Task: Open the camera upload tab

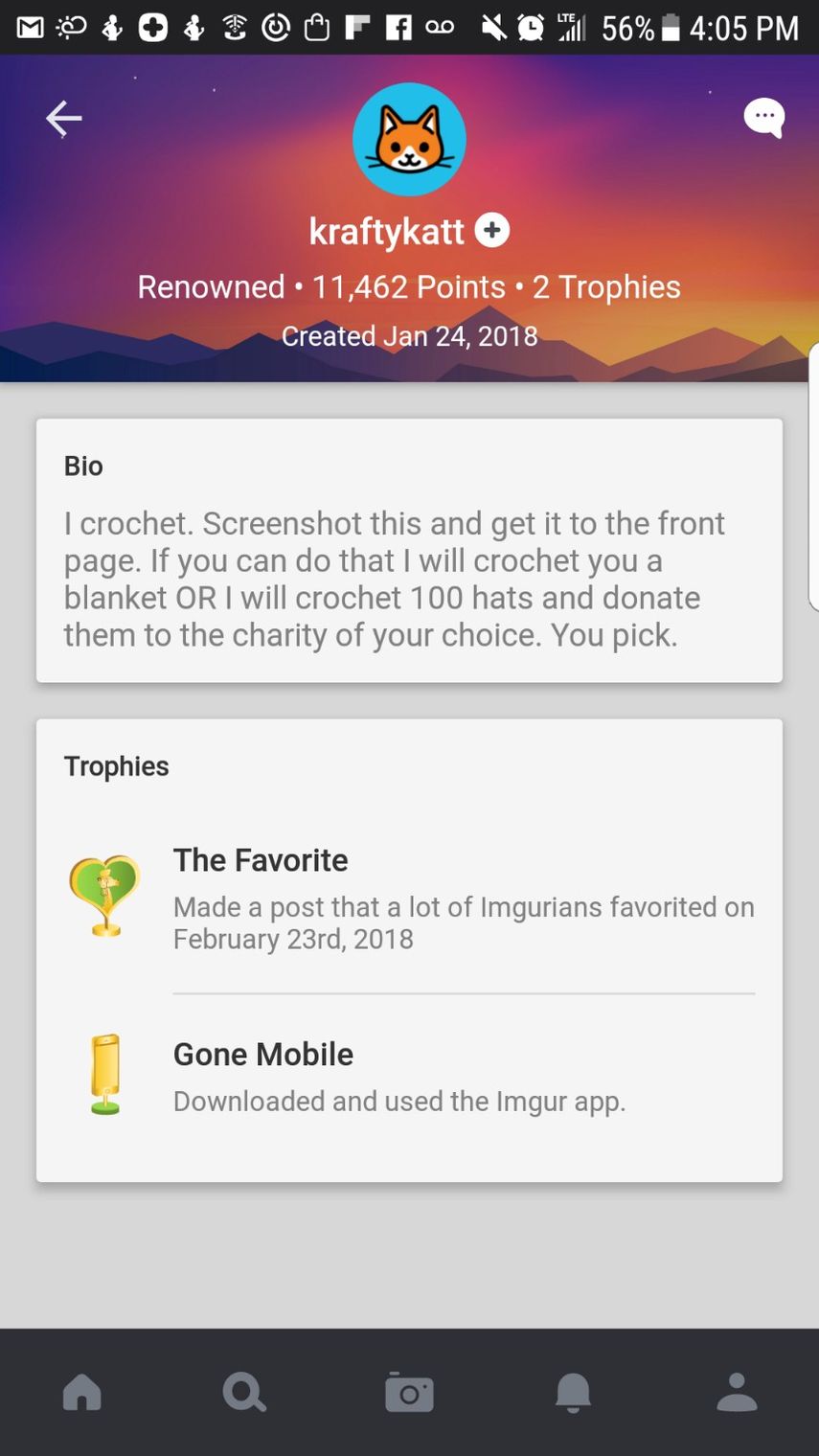Action: (409, 1392)
